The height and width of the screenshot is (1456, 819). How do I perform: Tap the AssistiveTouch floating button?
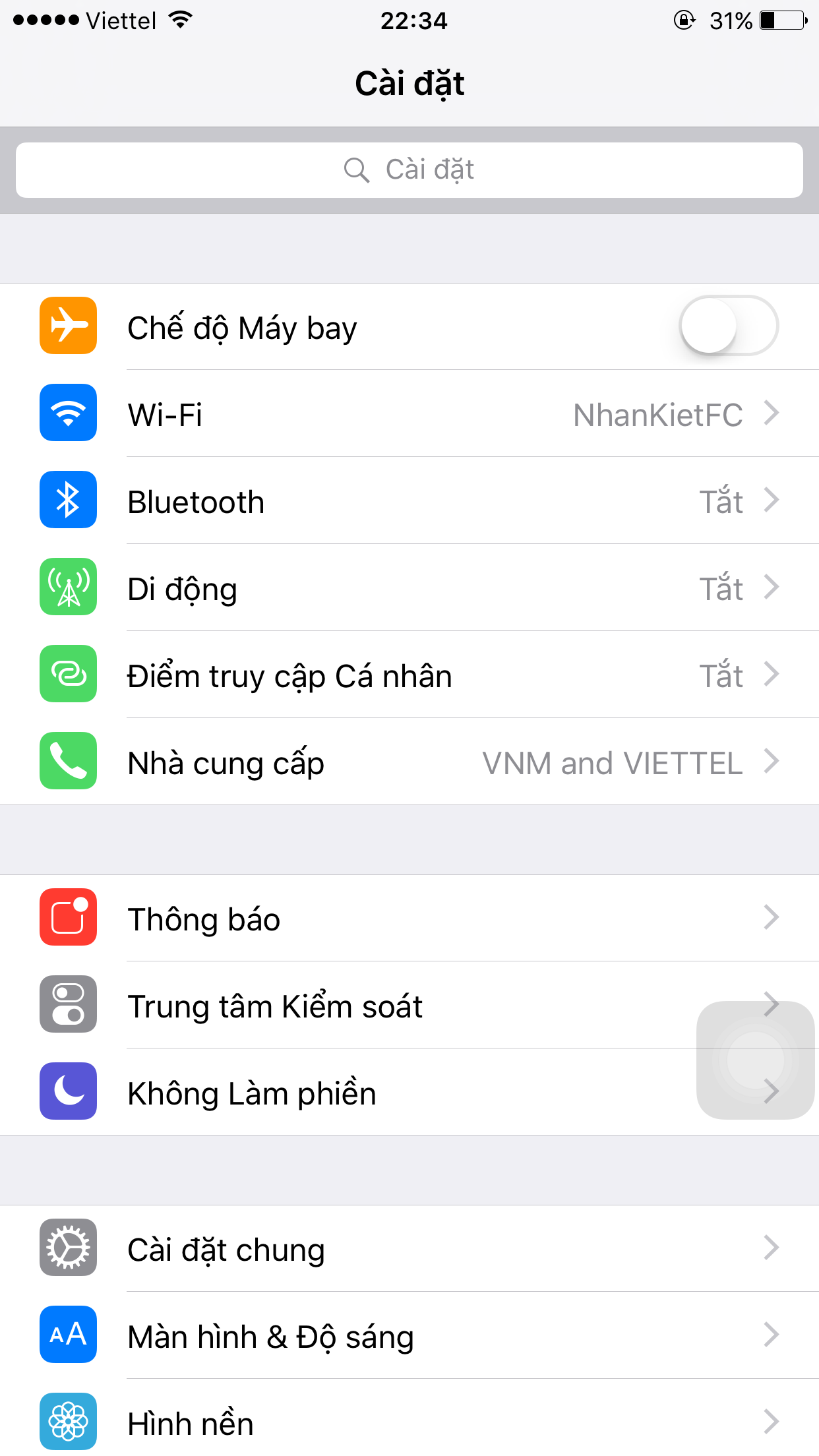click(756, 1060)
